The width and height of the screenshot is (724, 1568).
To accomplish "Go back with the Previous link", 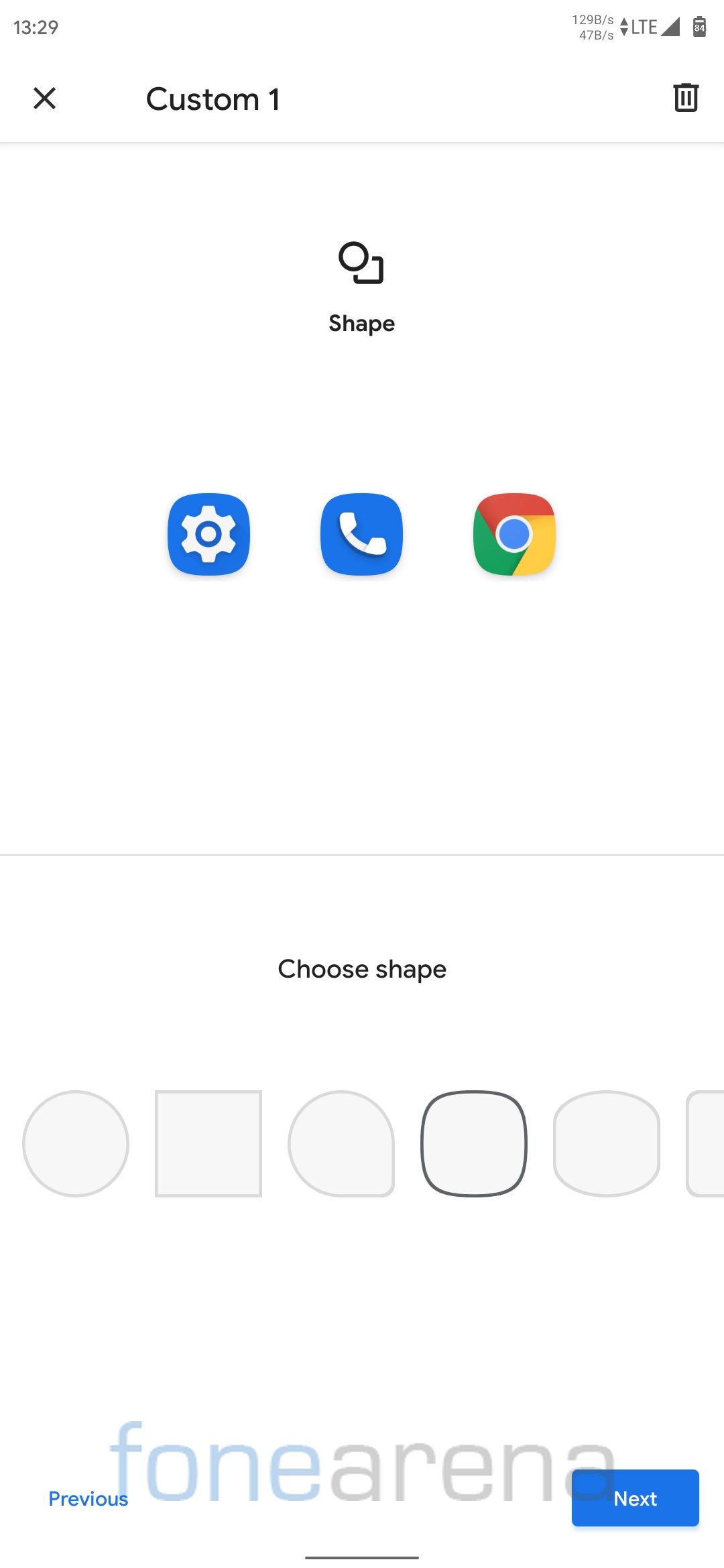I will coord(88,1498).
